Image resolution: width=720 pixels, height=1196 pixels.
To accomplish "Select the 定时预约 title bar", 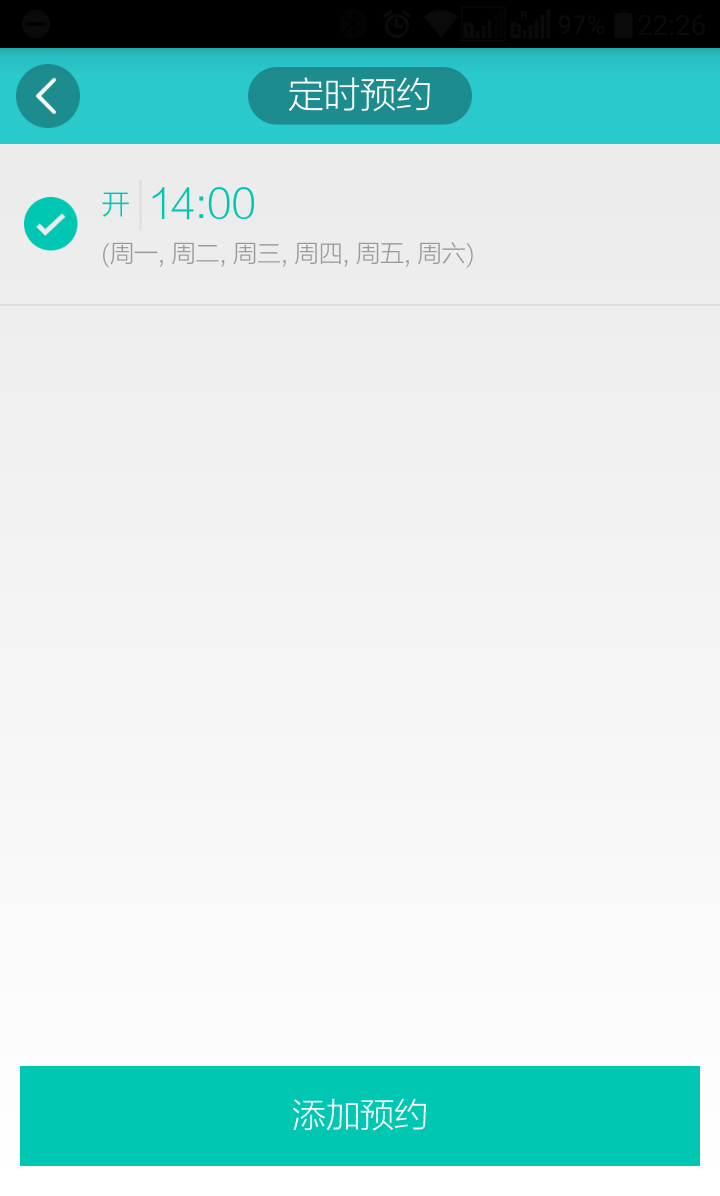I will (360, 95).
